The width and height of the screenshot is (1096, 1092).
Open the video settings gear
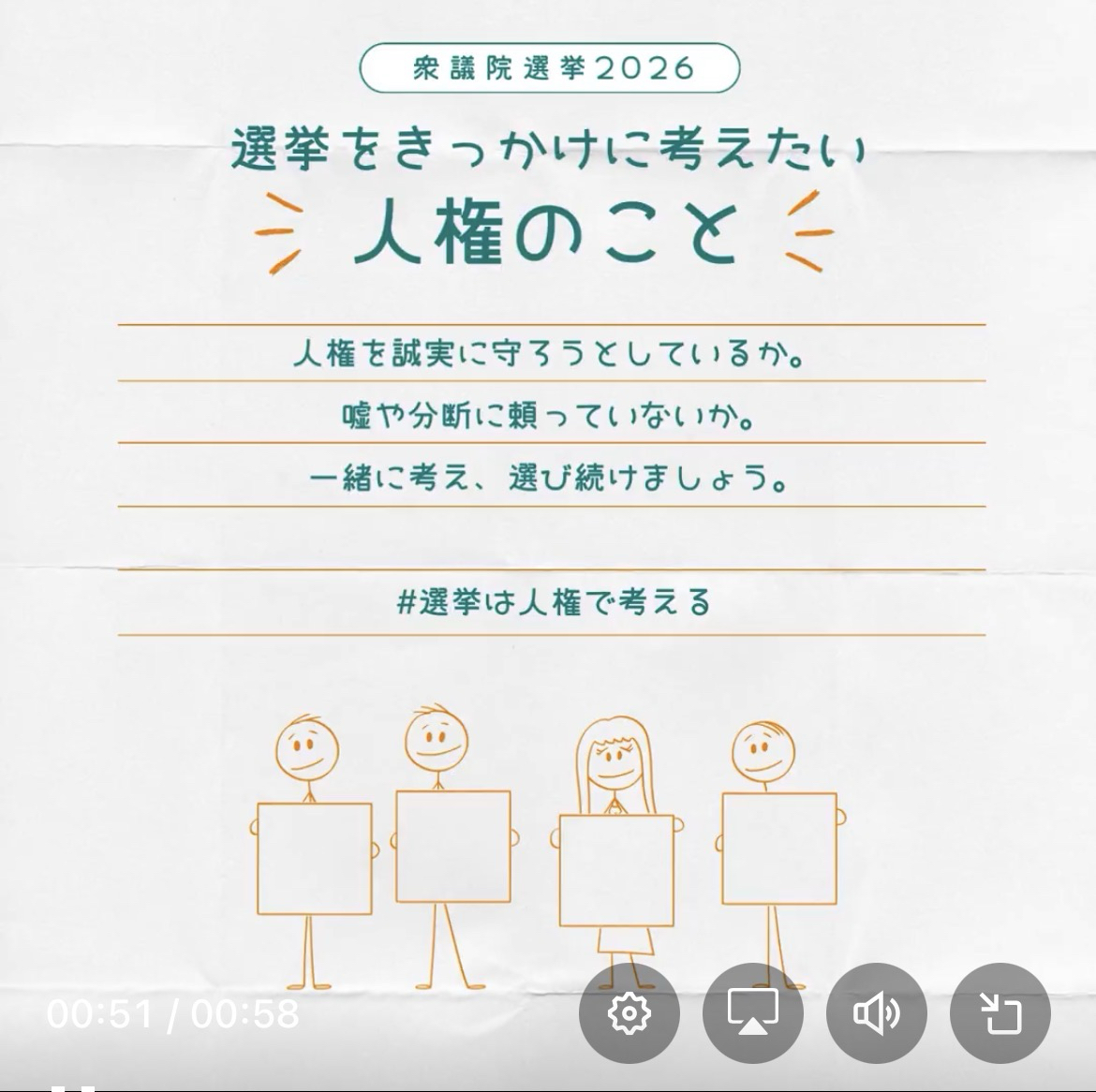(629, 1013)
